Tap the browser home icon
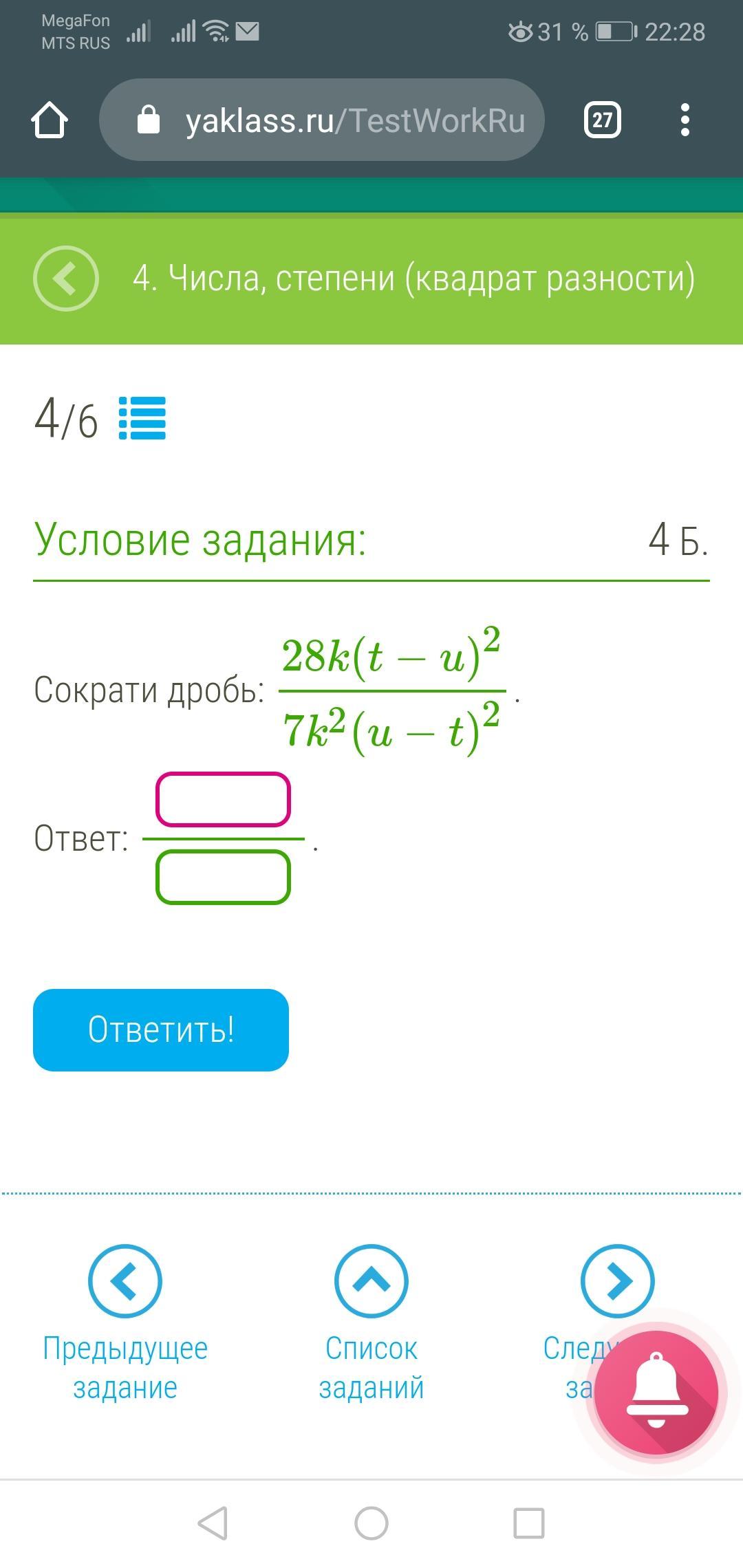Screen dimensions: 743x1568 [50, 120]
